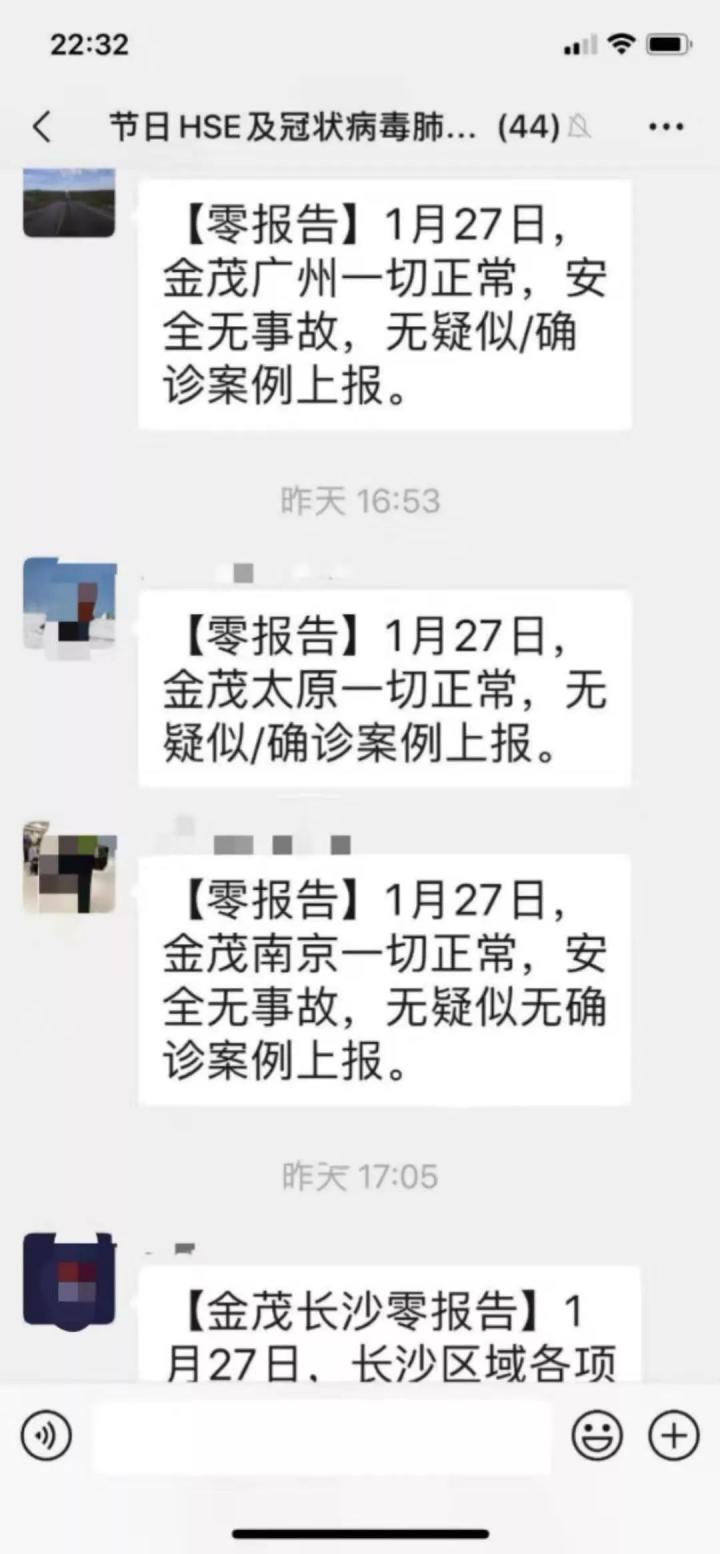Open avatar of the 金茂太原 message sender
The height and width of the screenshot is (1554, 720).
[69, 605]
